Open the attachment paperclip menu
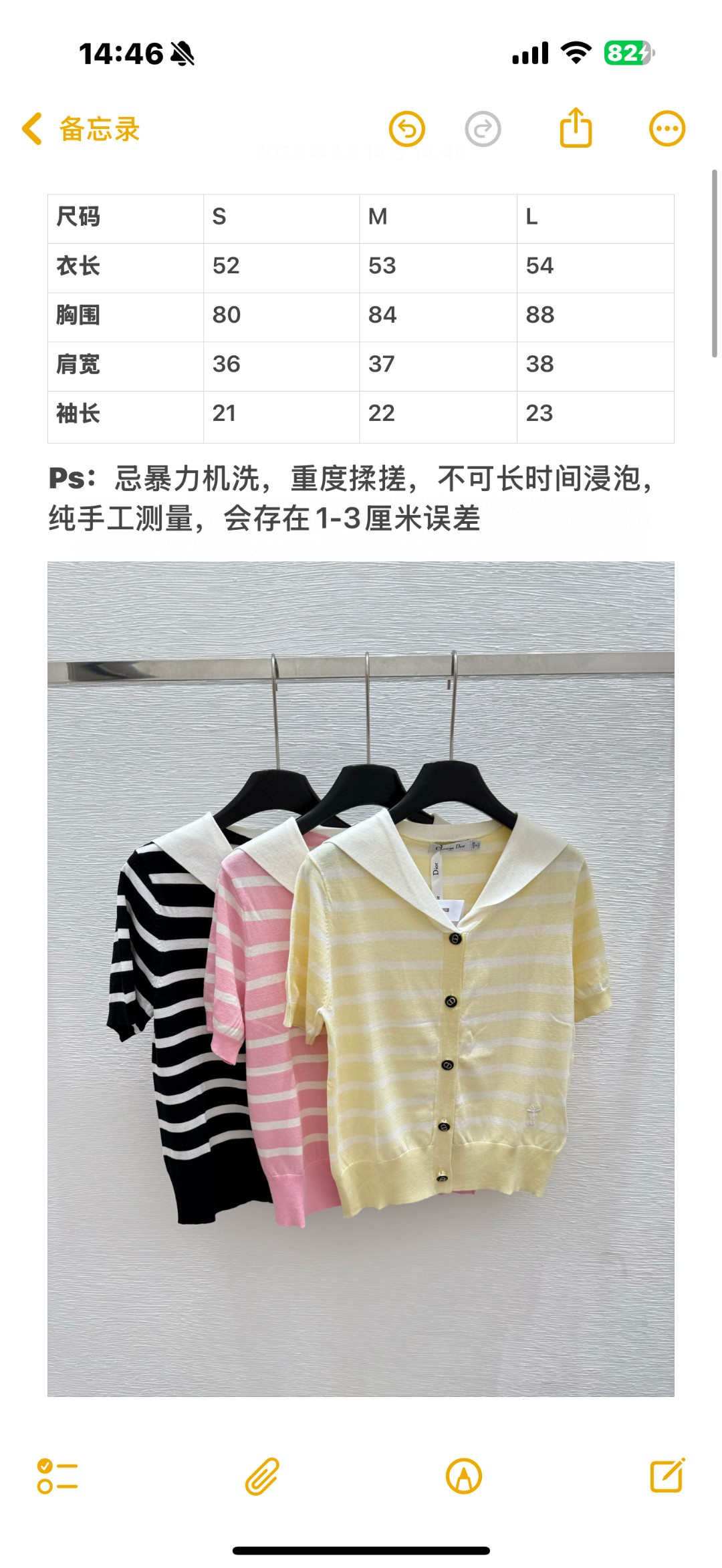Screen dimensions: 722x1568 (261, 1476)
